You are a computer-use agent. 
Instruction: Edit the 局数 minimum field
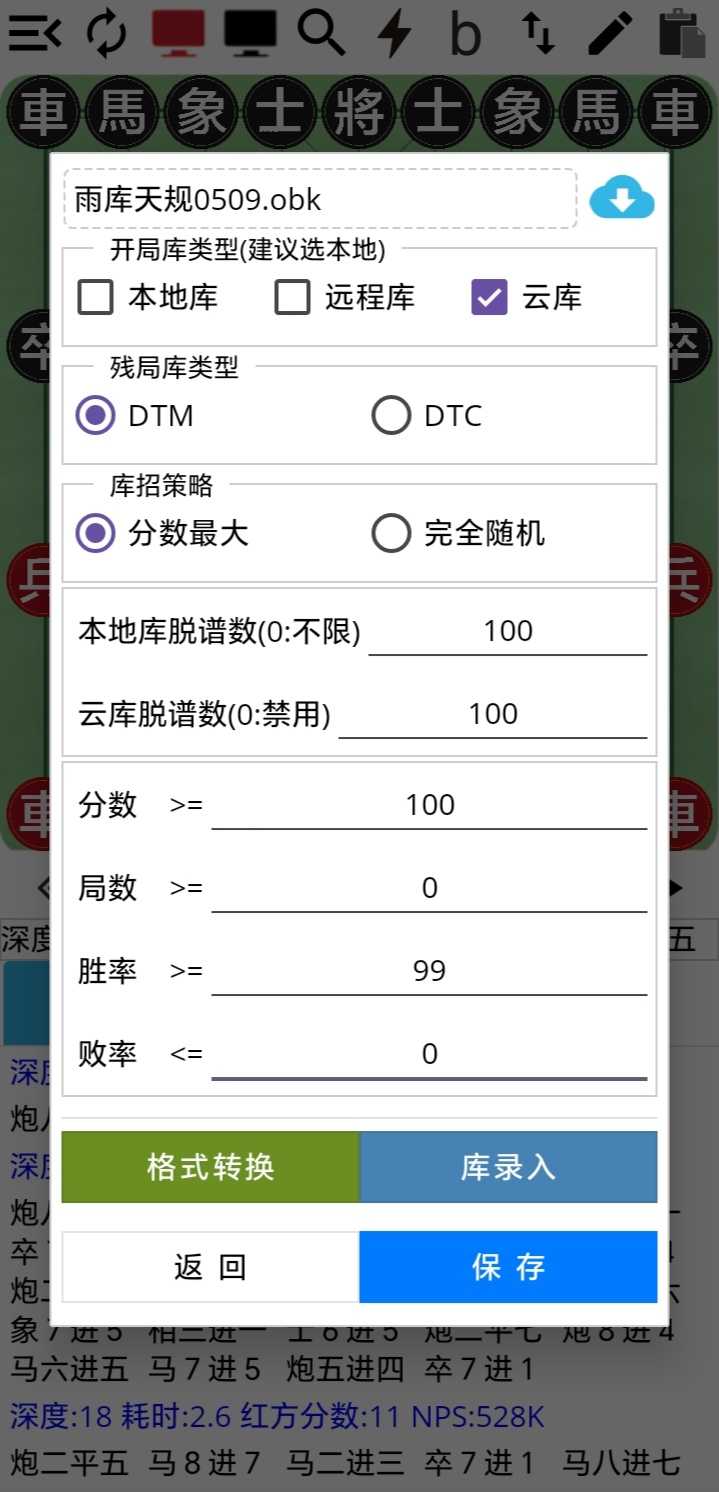click(x=429, y=888)
